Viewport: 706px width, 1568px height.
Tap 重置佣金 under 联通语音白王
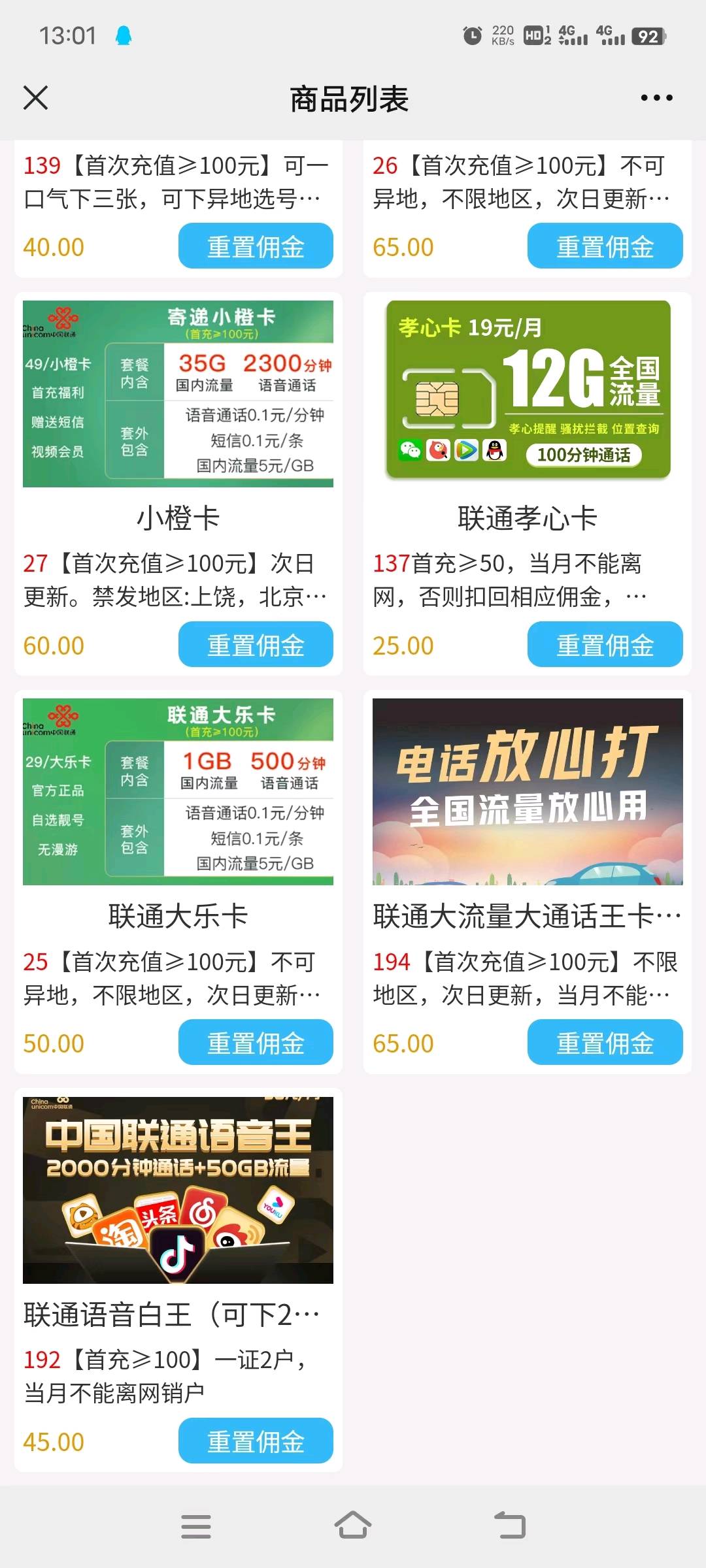(256, 1441)
